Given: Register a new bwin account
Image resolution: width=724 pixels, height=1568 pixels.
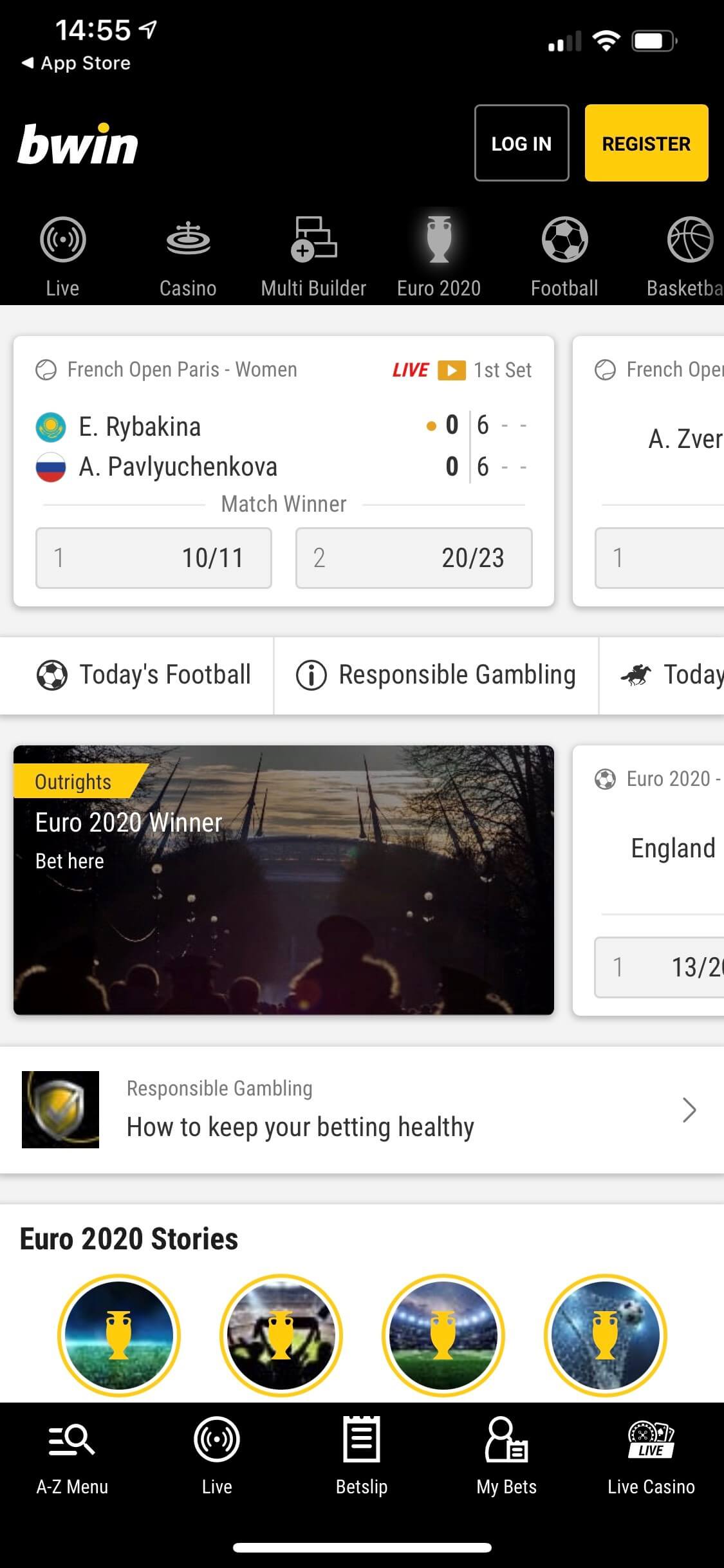Looking at the screenshot, I should point(646,143).
